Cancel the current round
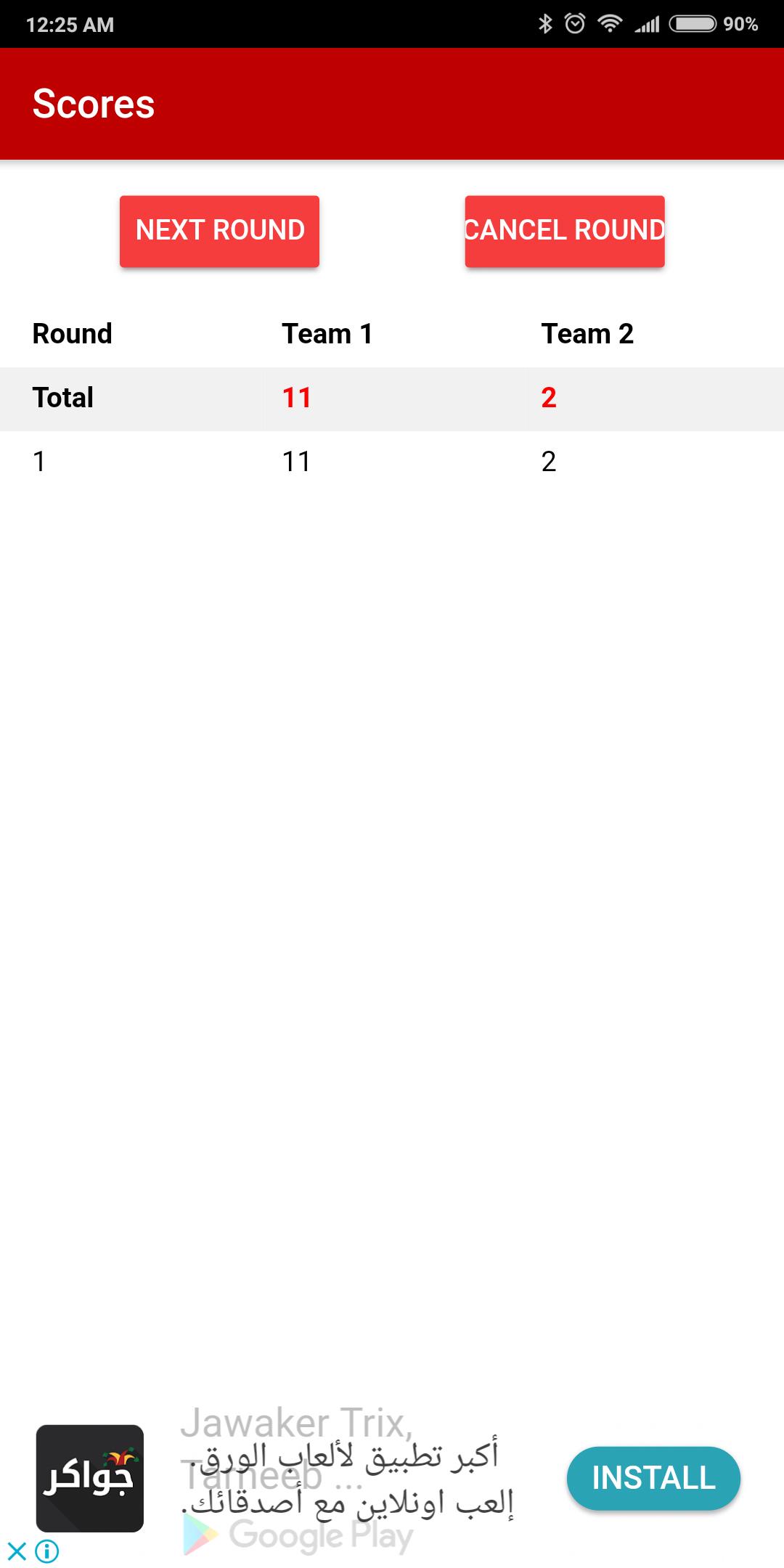The width and height of the screenshot is (784, 1568). [x=565, y=231]
